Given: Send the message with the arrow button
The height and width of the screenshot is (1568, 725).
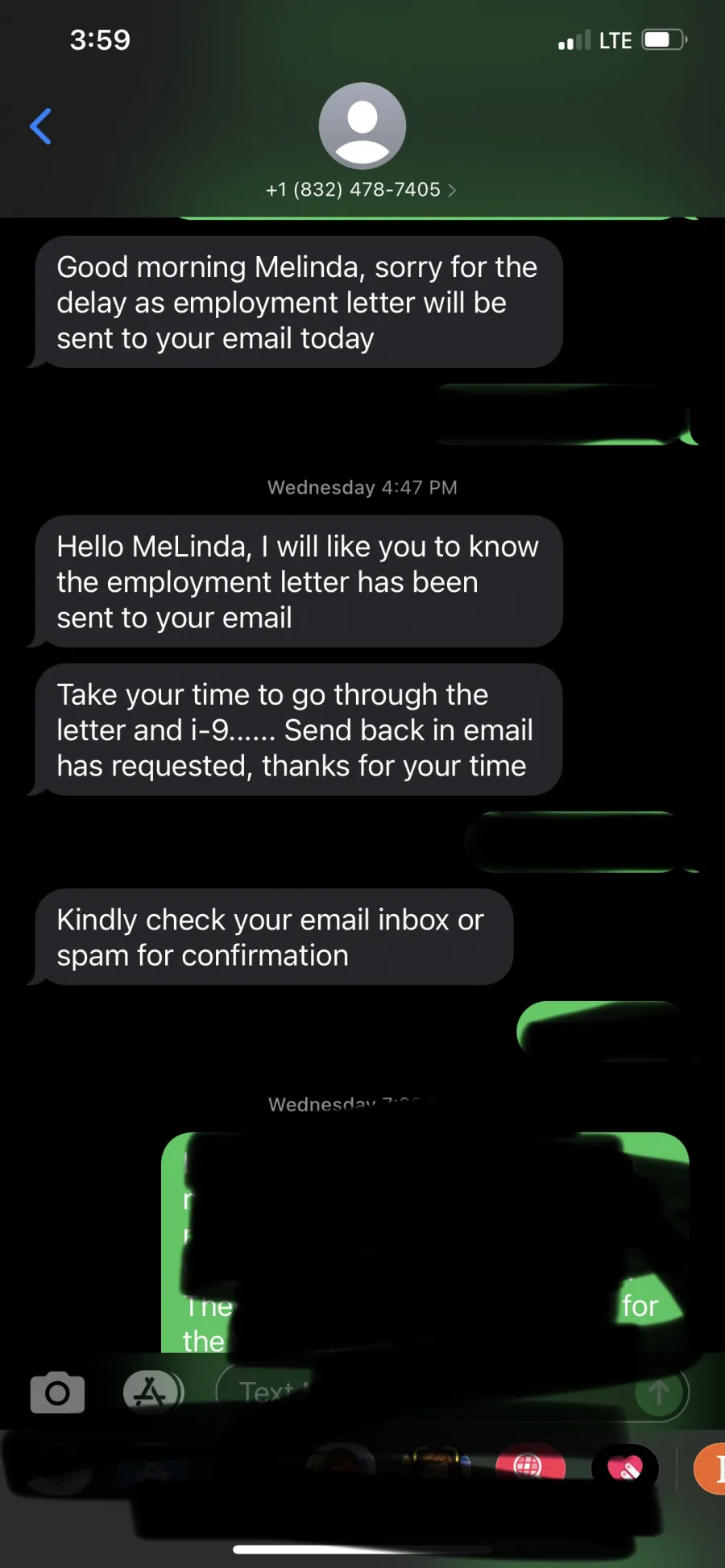Looking at the screenshot, I should (x=660, y=1392).
